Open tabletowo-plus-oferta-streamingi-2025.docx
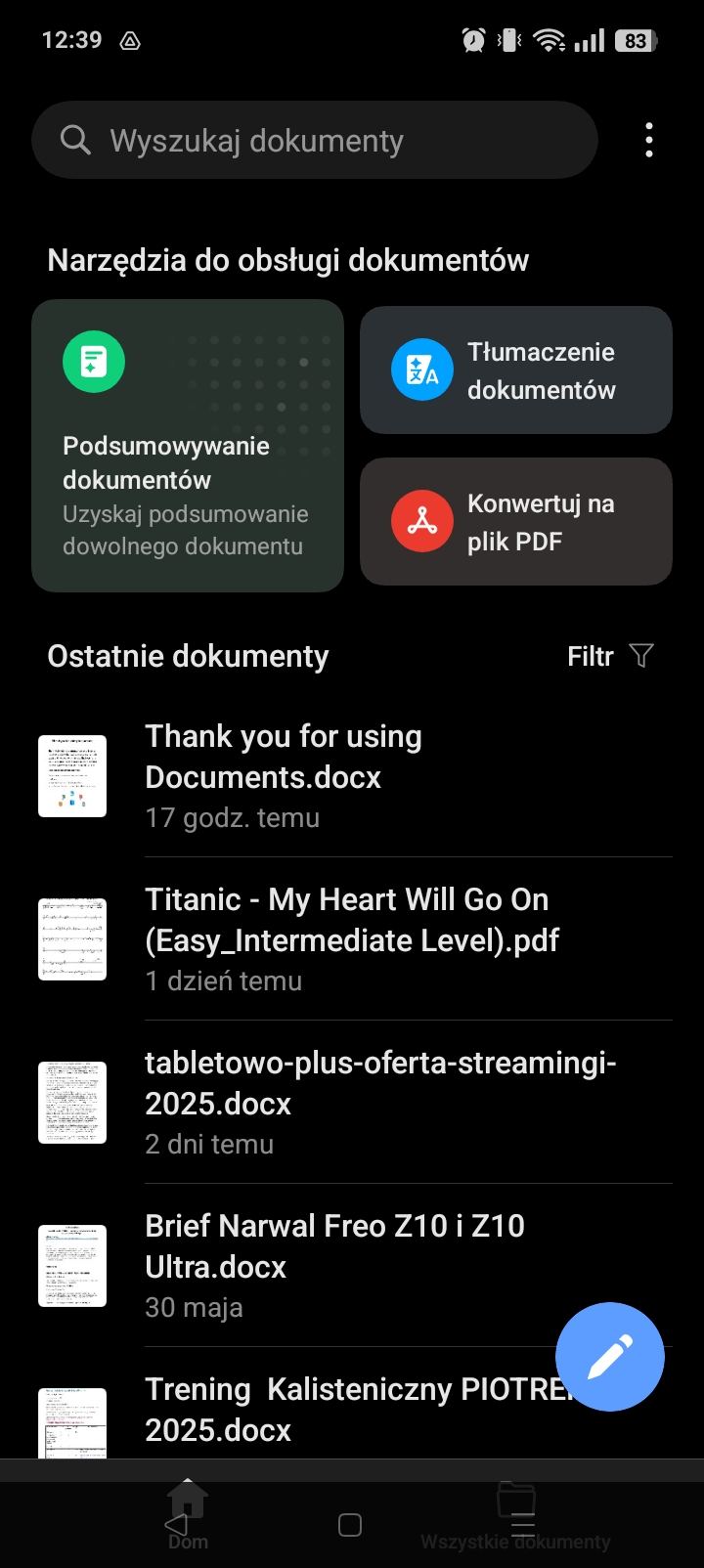This screenshot has height=1568, width=704. 352,1103
